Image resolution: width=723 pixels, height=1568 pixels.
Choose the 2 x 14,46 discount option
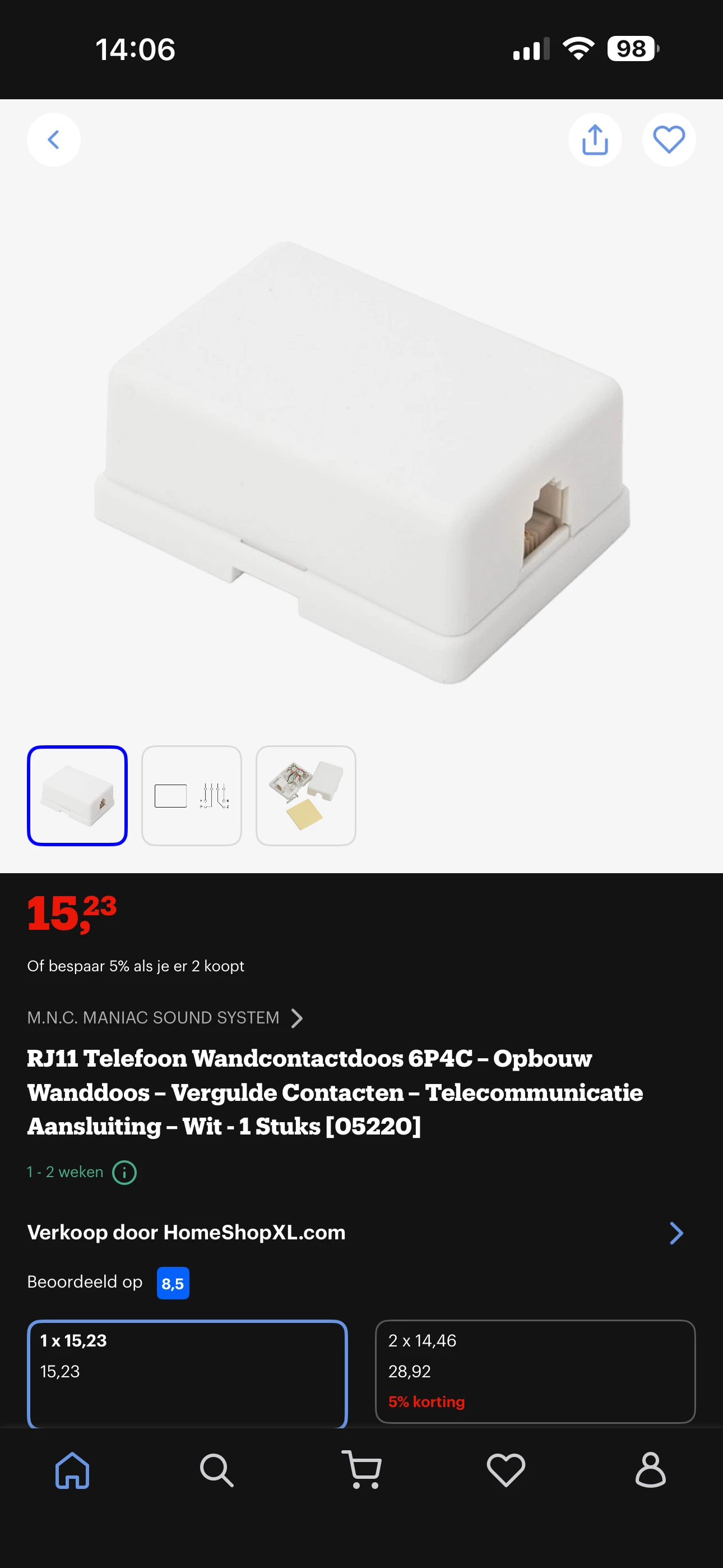pyautogui.click(x=535, y=1371)
